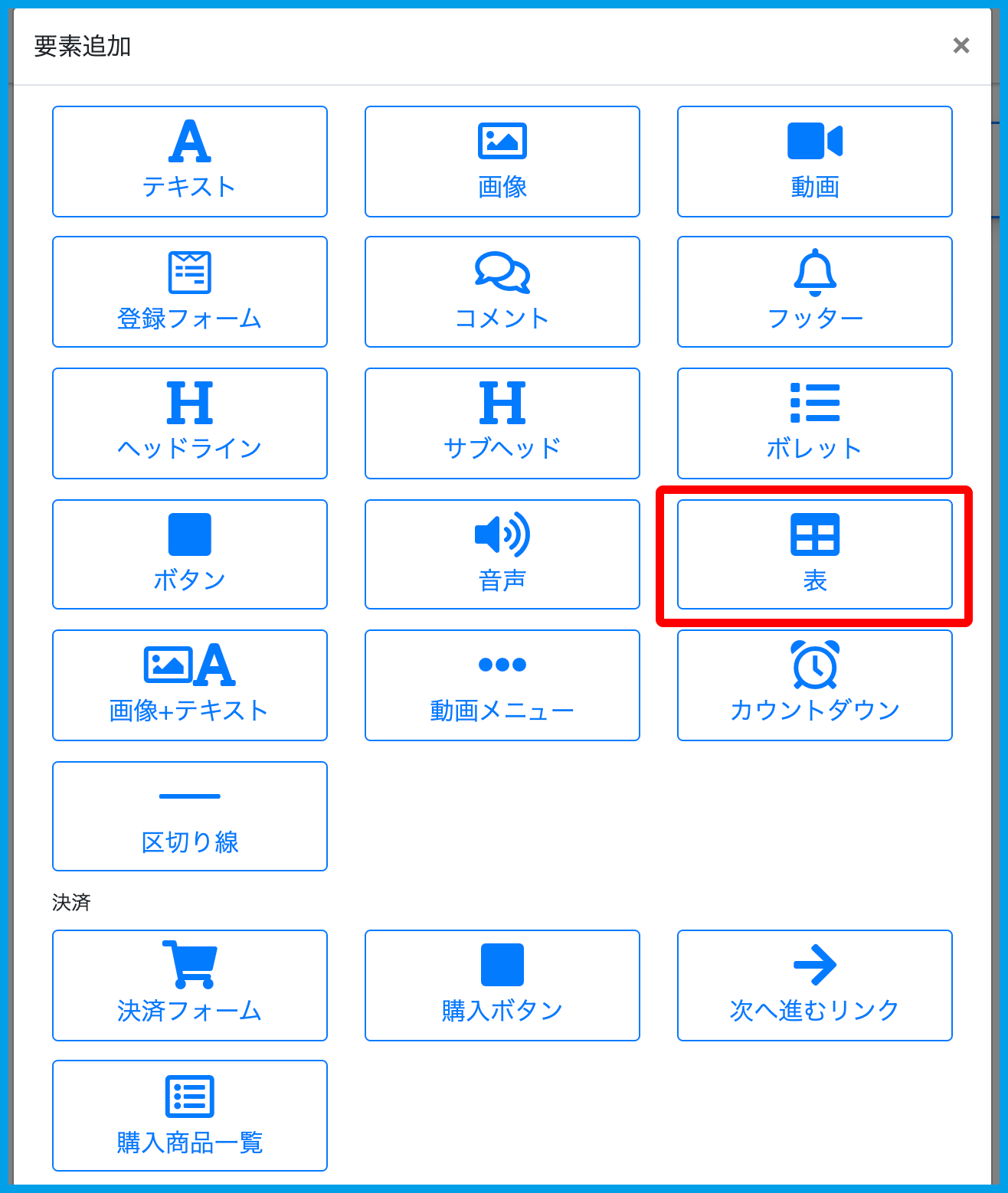Insert a ヘッドライン element
The height and width of the screenshot is (1193, 1008).
190,423
